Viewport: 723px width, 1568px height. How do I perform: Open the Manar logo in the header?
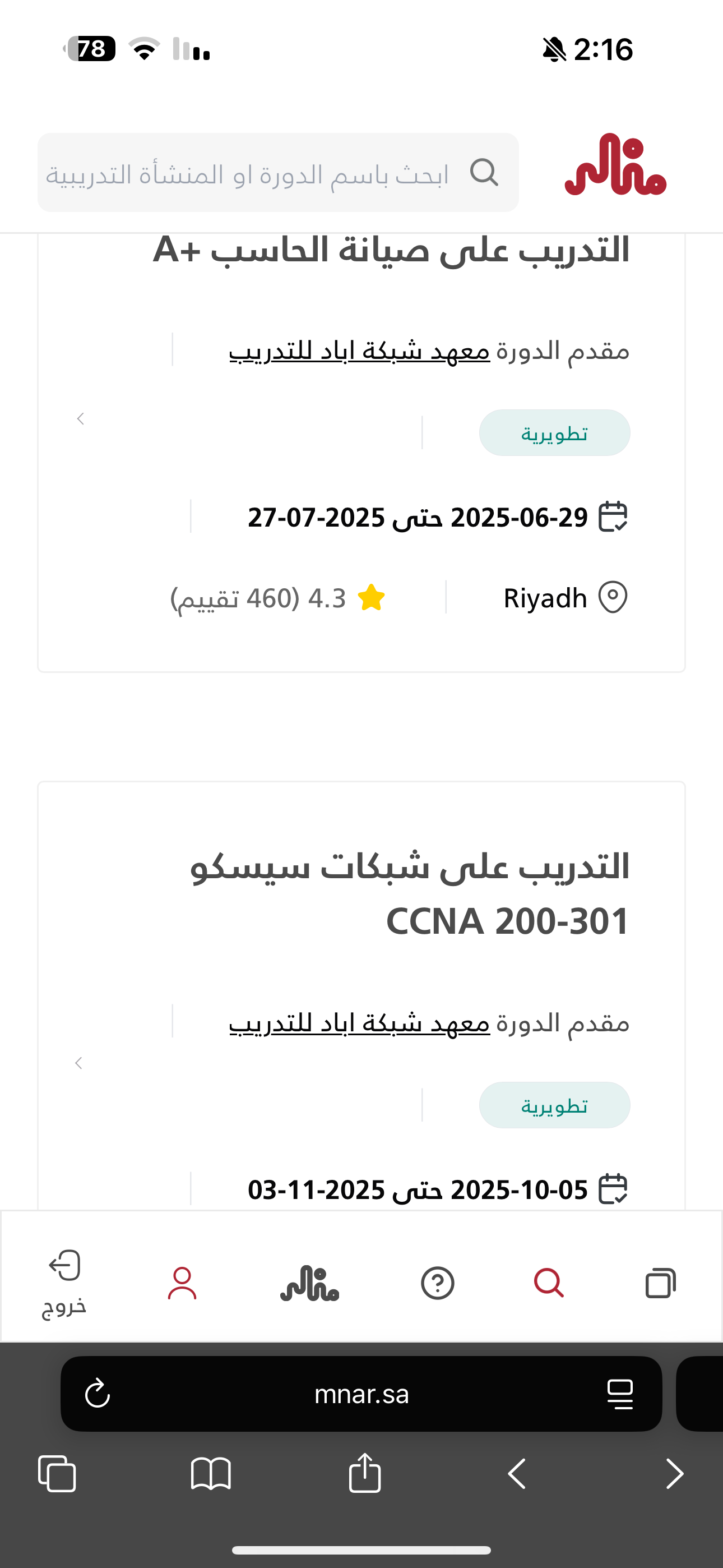(615, 165)
